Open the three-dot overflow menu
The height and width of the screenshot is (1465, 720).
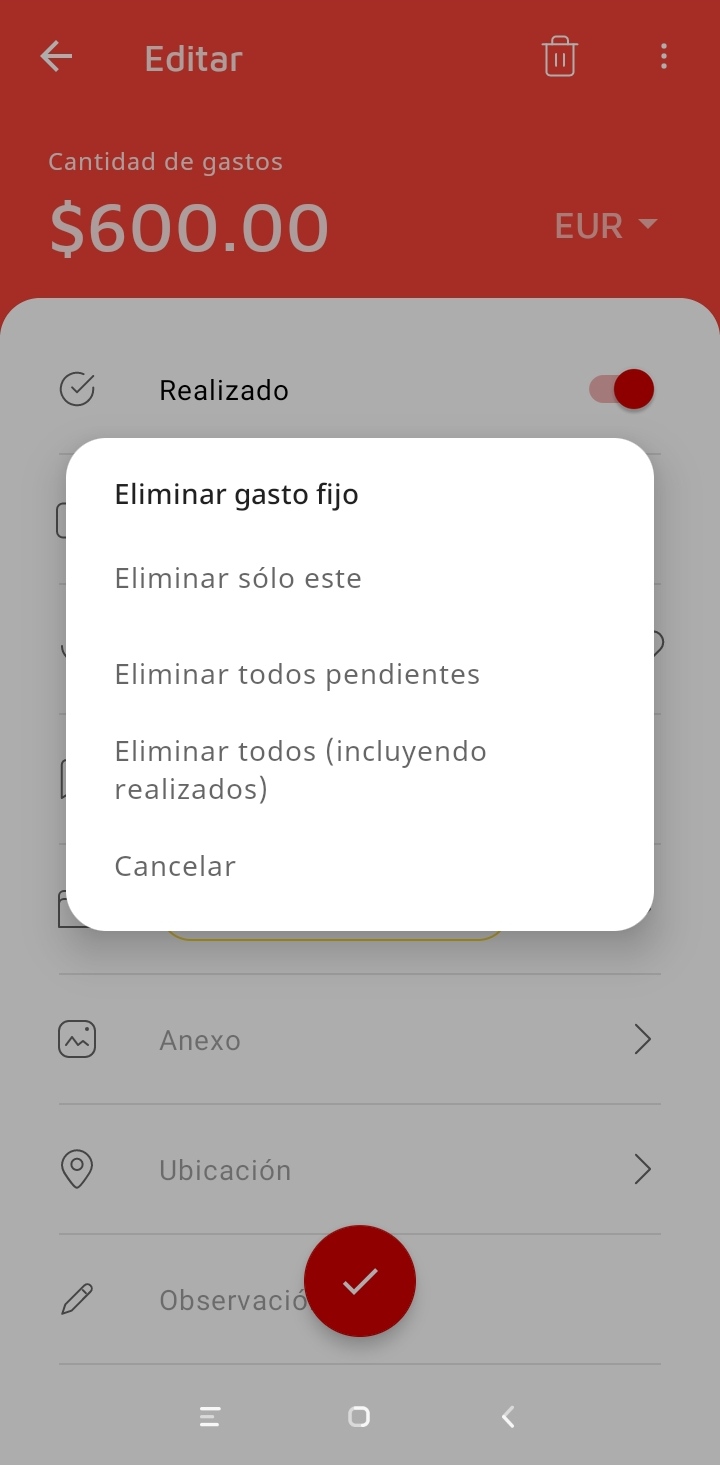(x=664, y=57)
